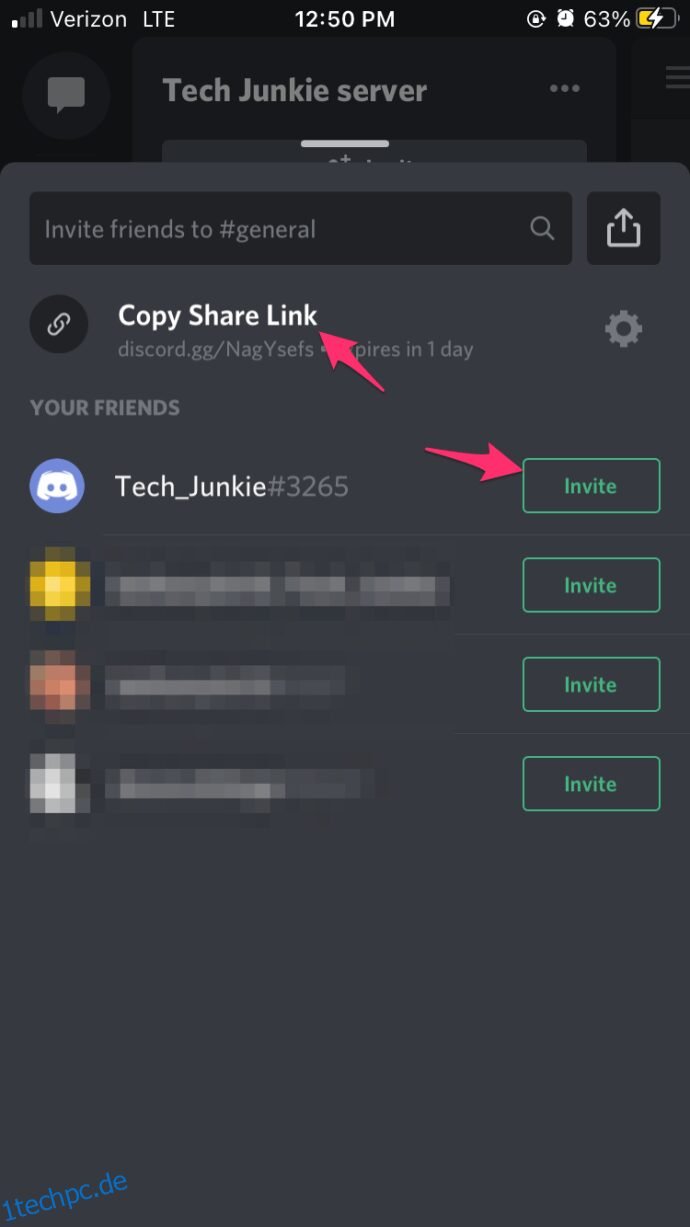Open direct messages icon

click(x=66, y=95)
